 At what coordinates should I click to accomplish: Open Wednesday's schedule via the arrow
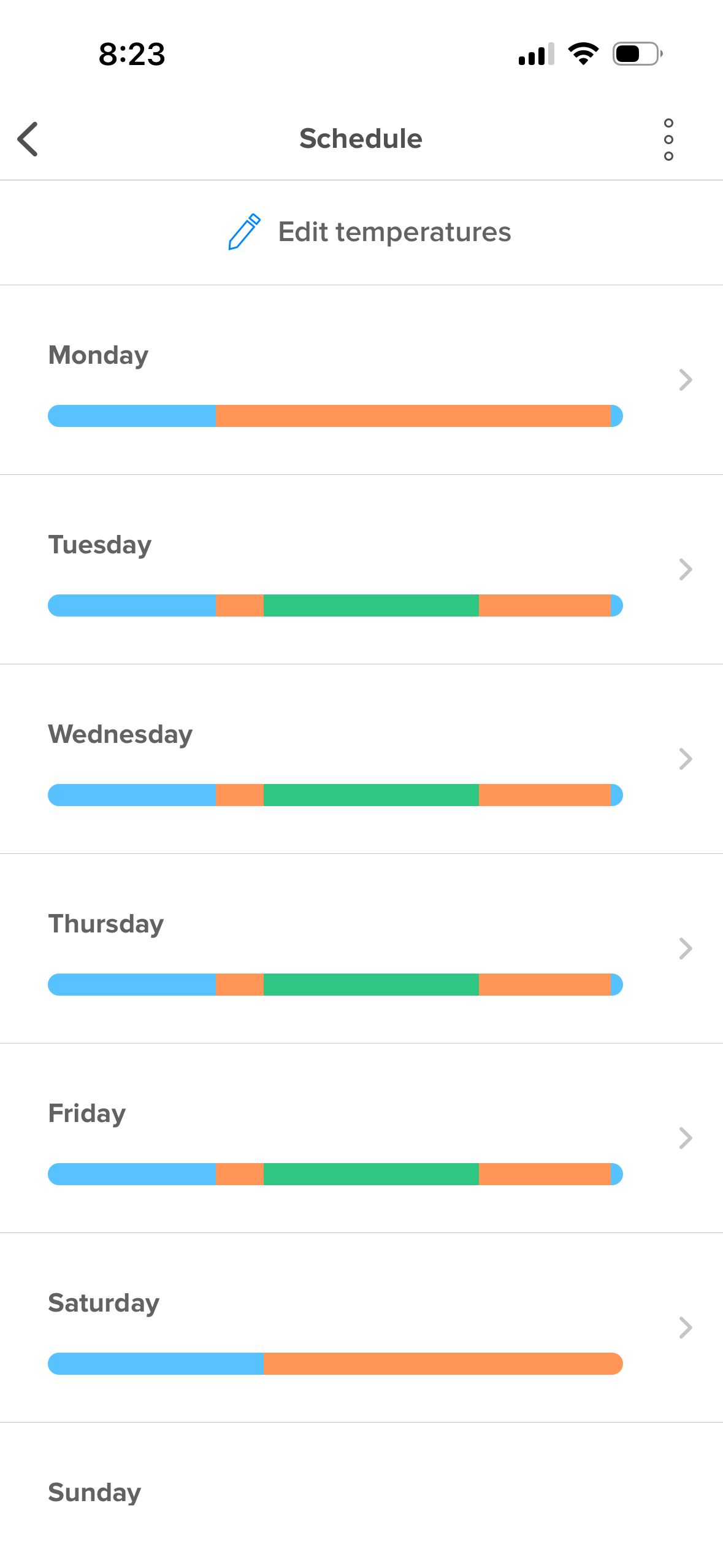[x=685, y=759]
